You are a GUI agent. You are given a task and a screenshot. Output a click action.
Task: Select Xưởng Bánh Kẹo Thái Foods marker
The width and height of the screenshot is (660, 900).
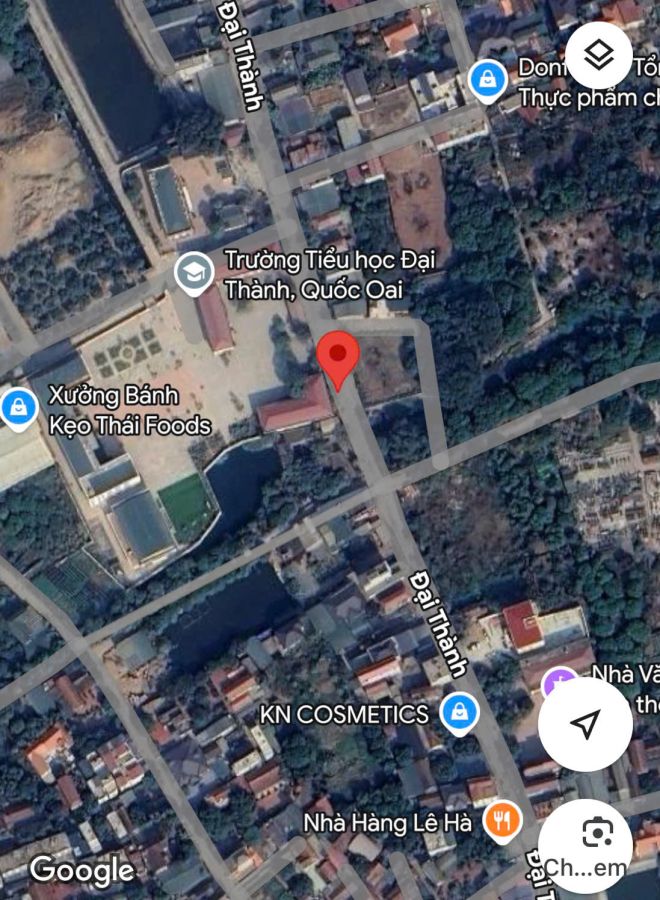pos(18,407)
